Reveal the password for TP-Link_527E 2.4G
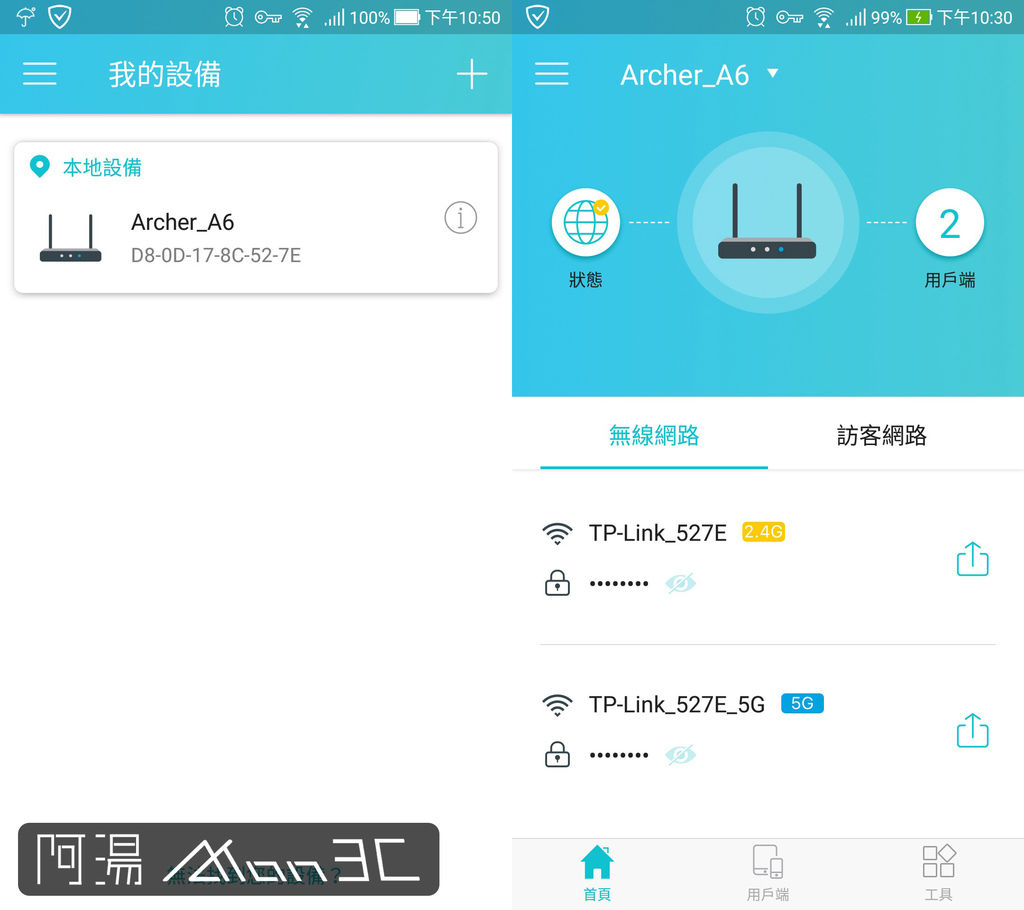1024x910 pixels. [680, 583]
